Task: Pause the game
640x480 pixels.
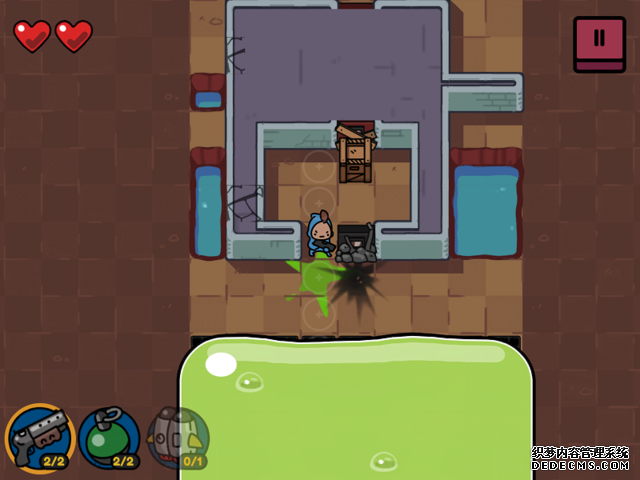Action: tap(599, 42)
